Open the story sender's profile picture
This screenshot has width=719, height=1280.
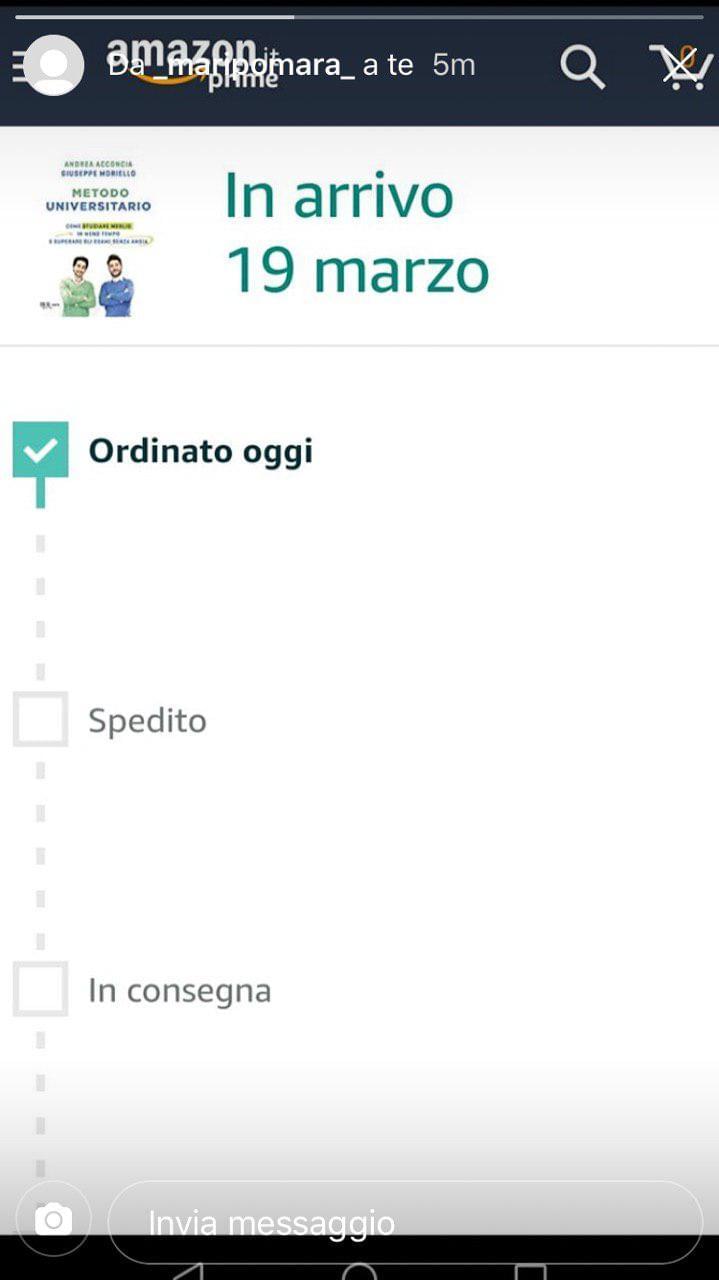click(x=54, y=65)
